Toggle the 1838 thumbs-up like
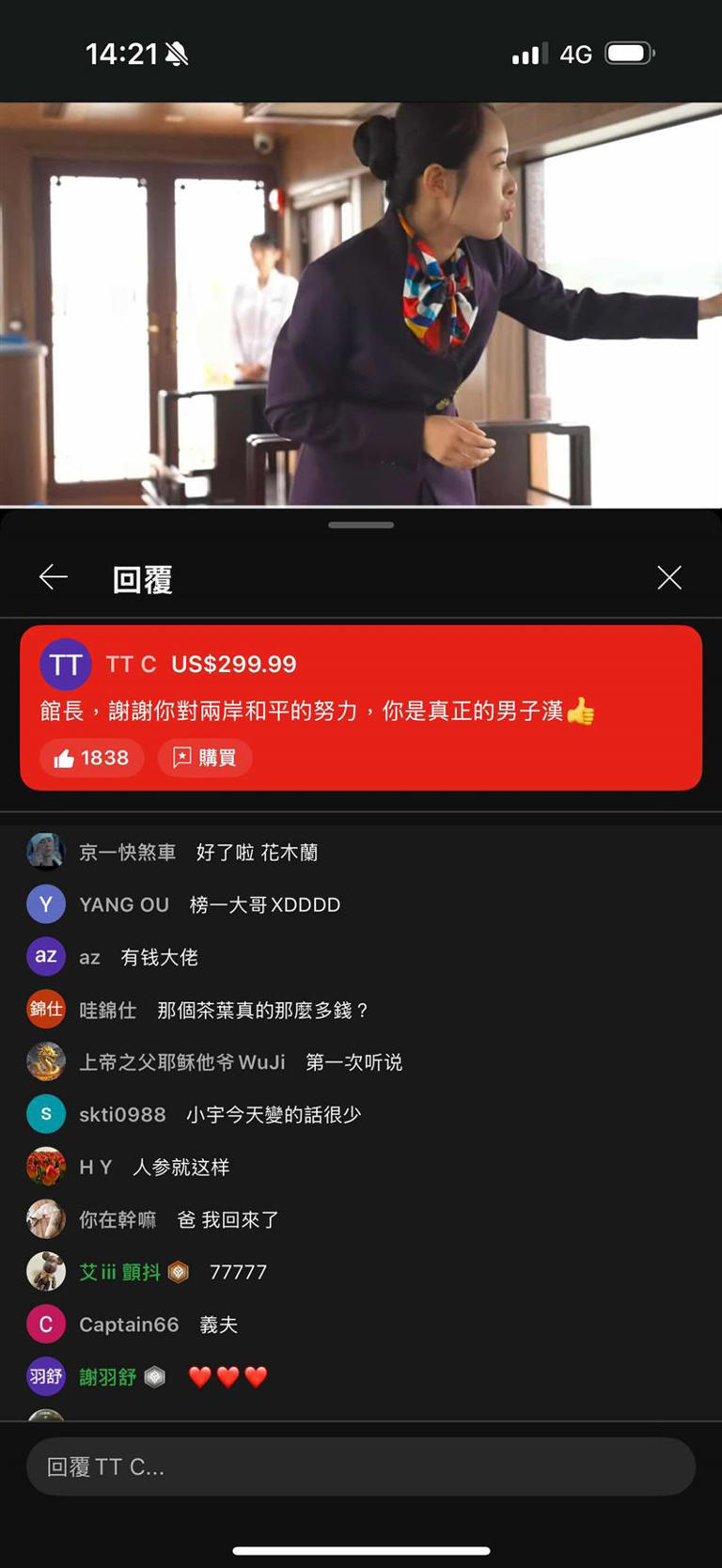 (x=91, y=759)
